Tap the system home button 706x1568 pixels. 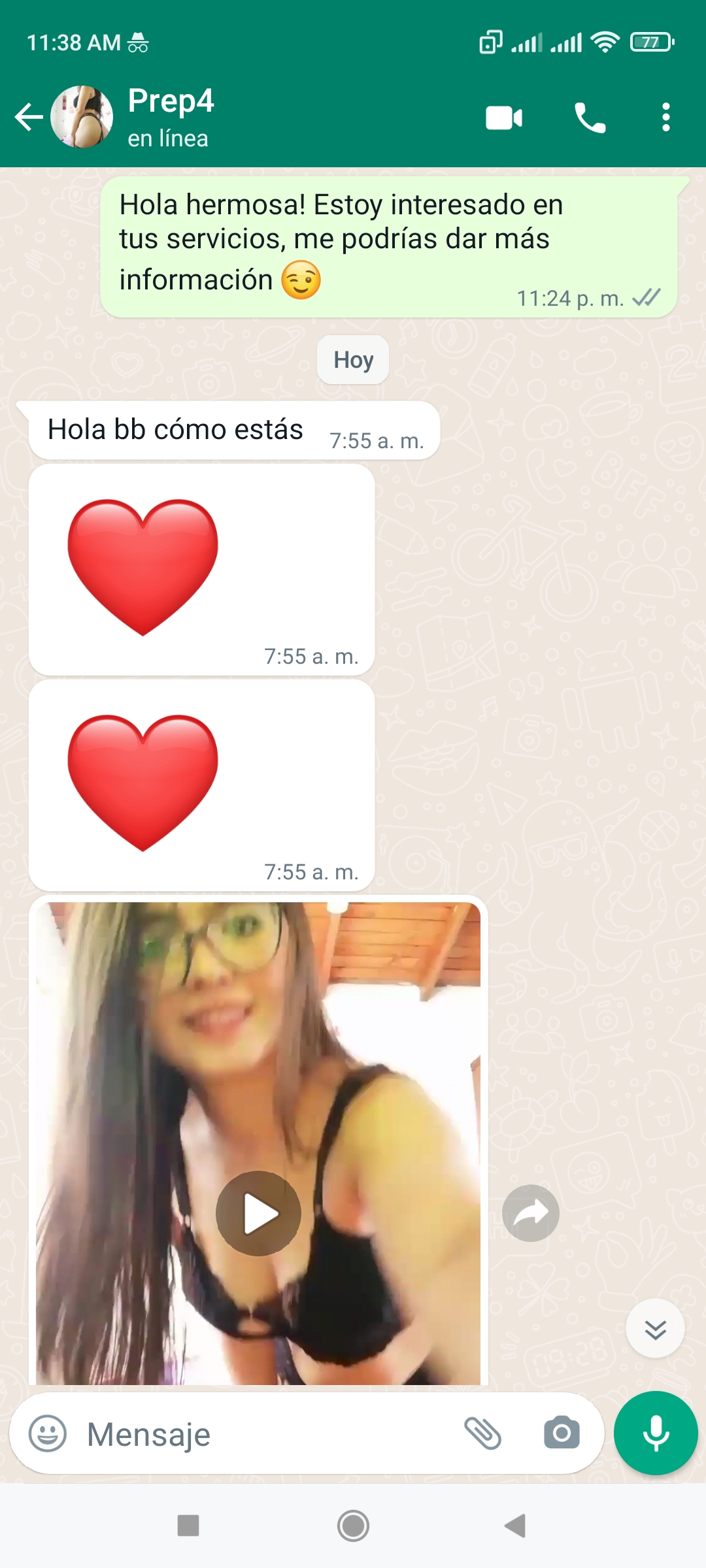353,1526
